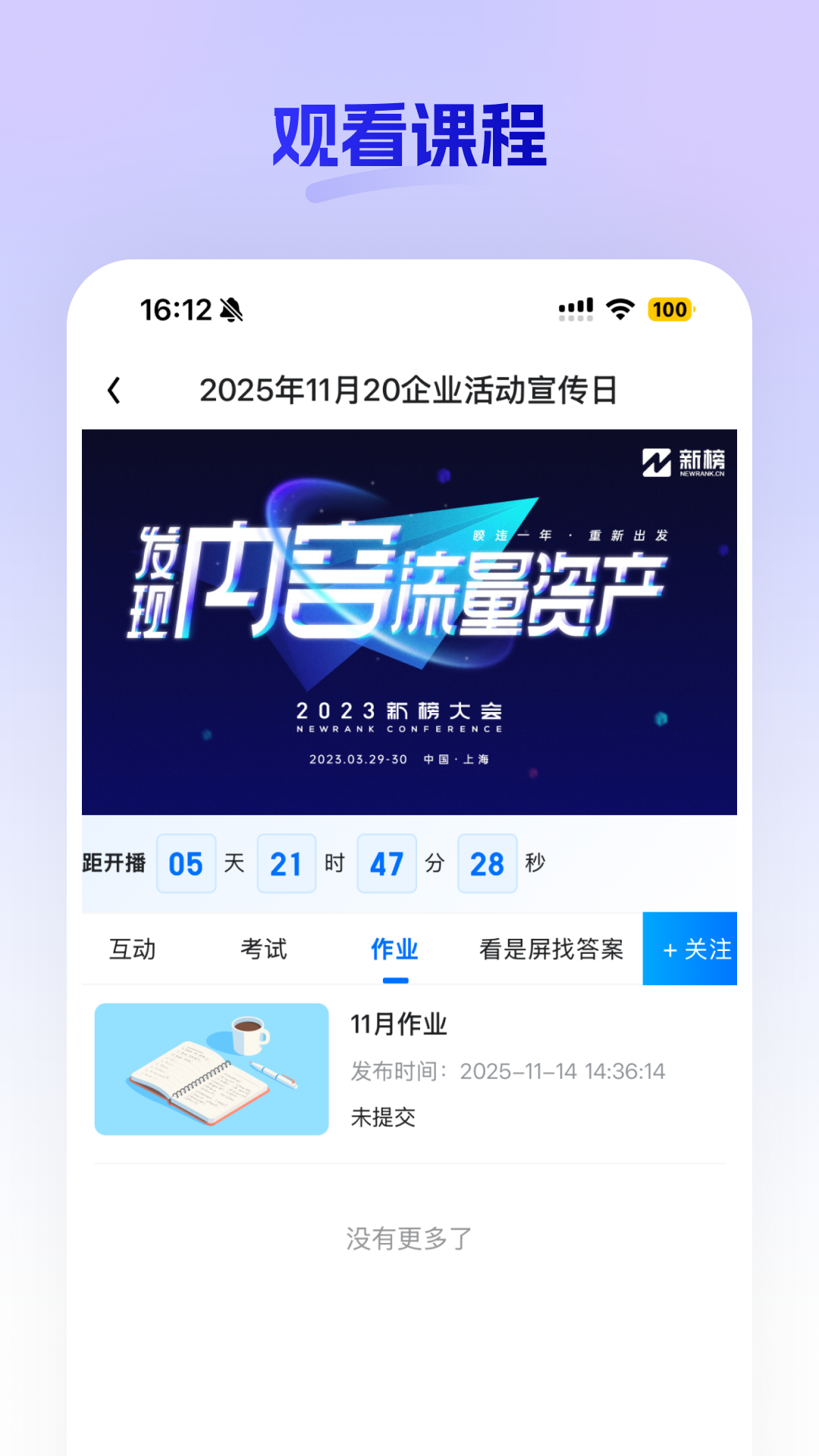Tap the 没有更多了 message text
The height and width of the screenshot is (1456, 819).
pyautogui.click(x=408, y=1237)
